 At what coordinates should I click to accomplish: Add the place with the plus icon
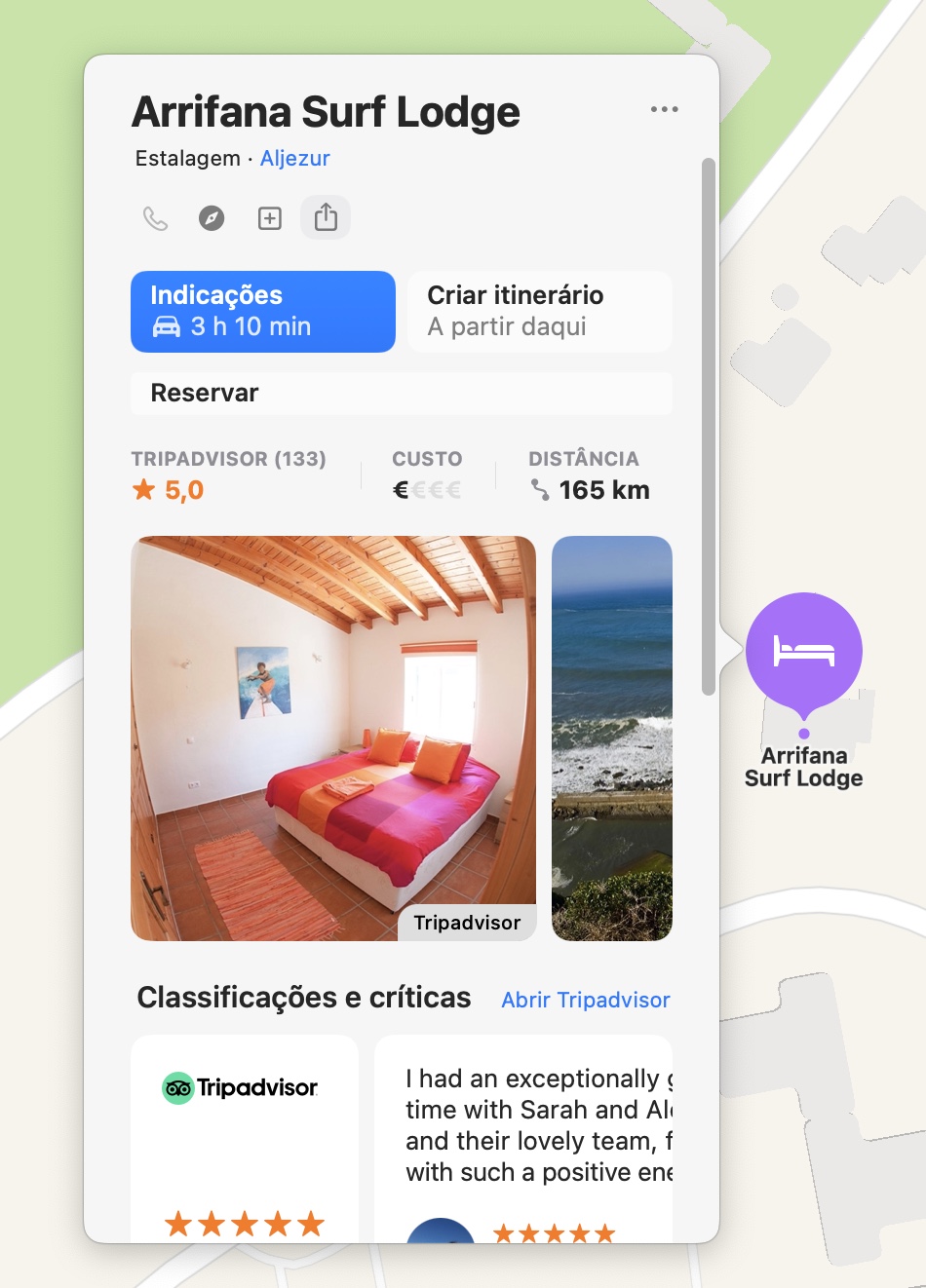pos(269,218)
